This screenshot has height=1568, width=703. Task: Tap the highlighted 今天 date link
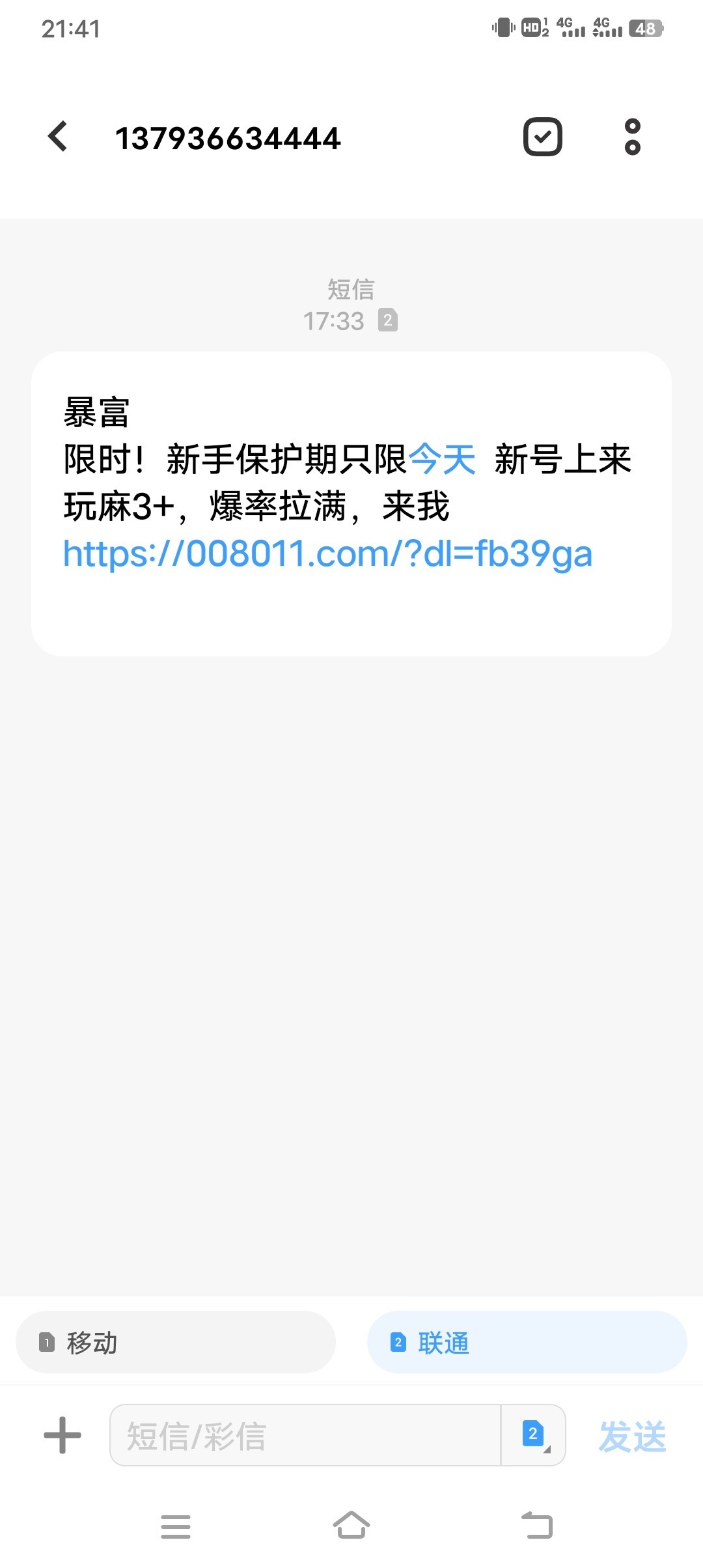tap(442, 459)
